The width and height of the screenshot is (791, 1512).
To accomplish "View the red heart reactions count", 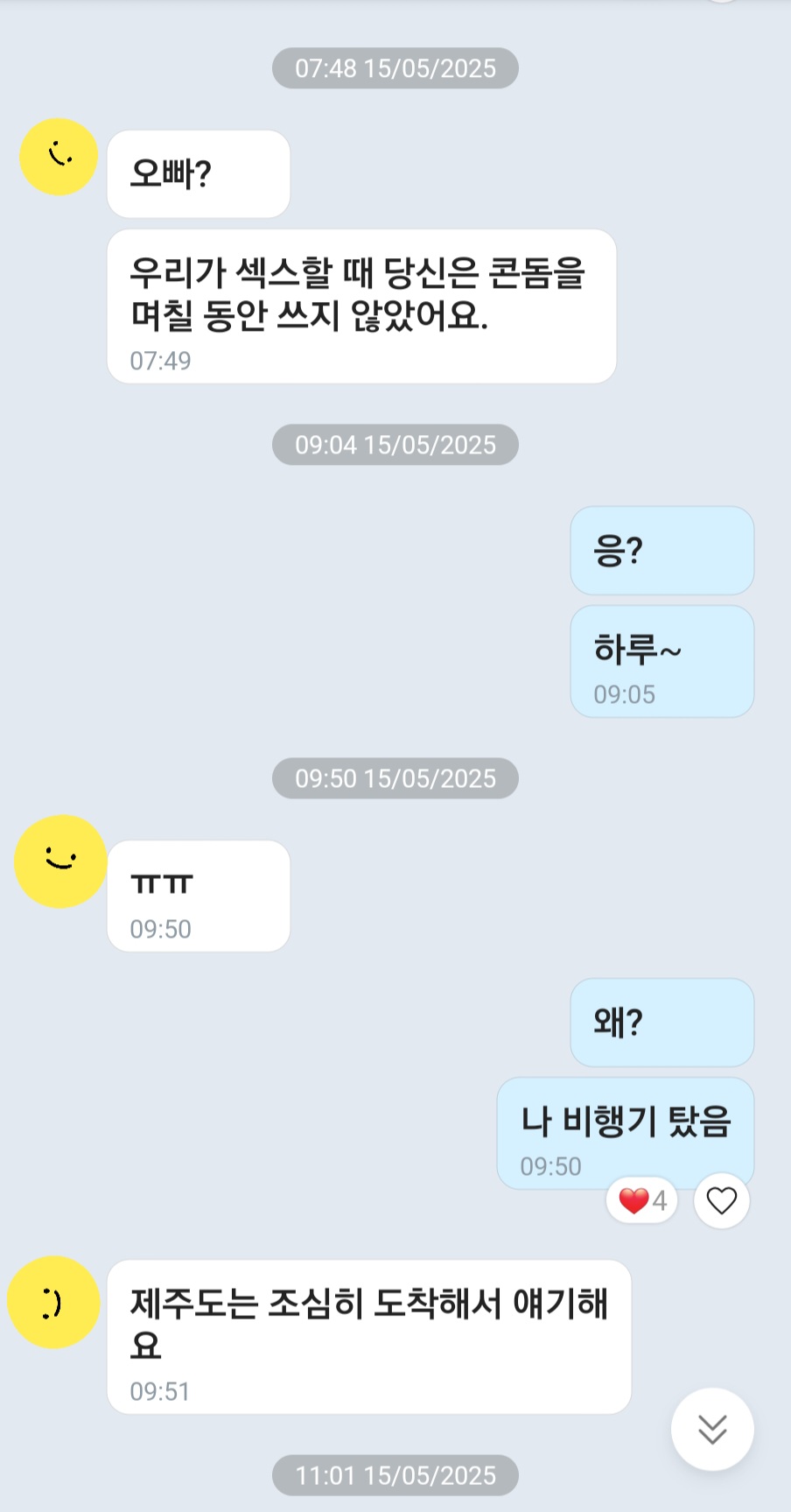I will pyautogui.click(x=642, y=1200).
